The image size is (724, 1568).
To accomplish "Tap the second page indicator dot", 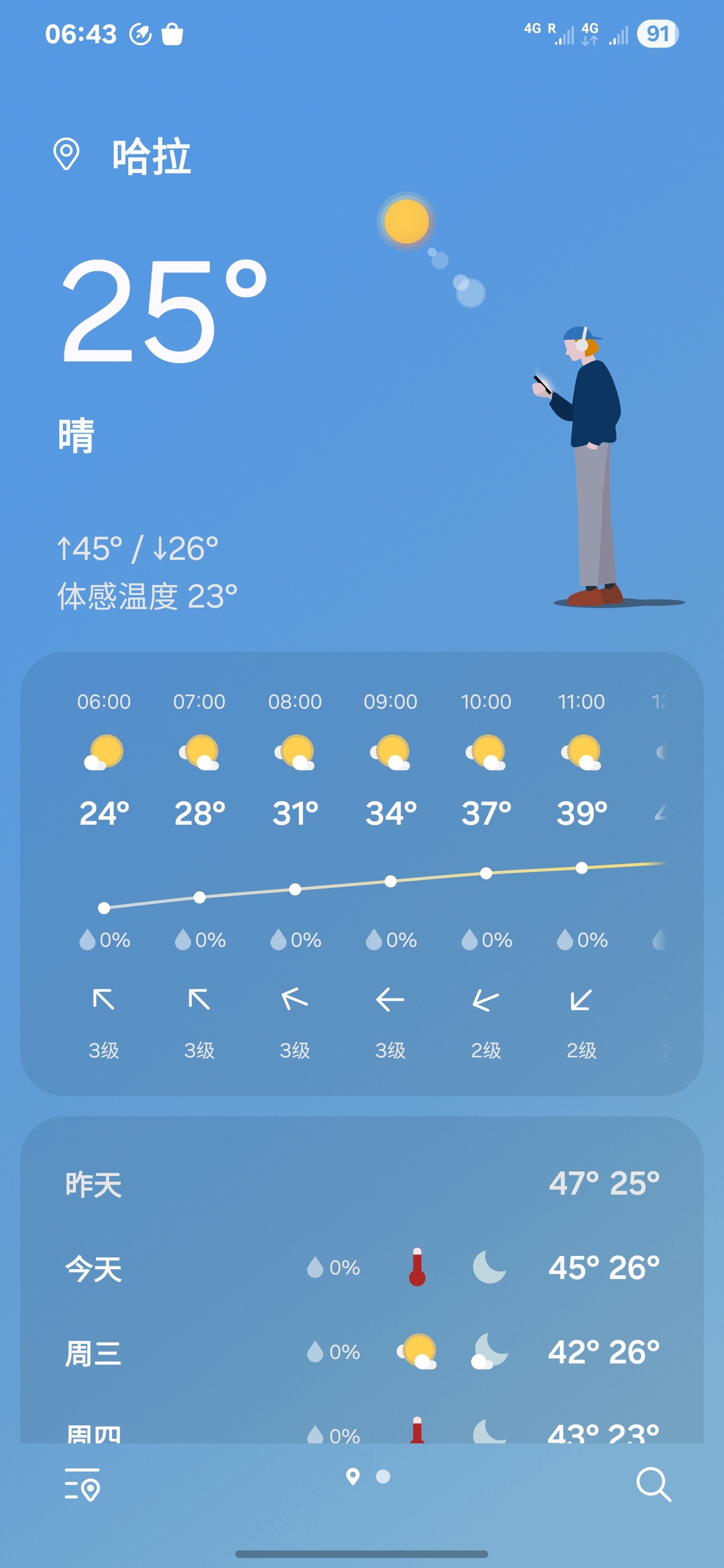I will coord(383,1476).
